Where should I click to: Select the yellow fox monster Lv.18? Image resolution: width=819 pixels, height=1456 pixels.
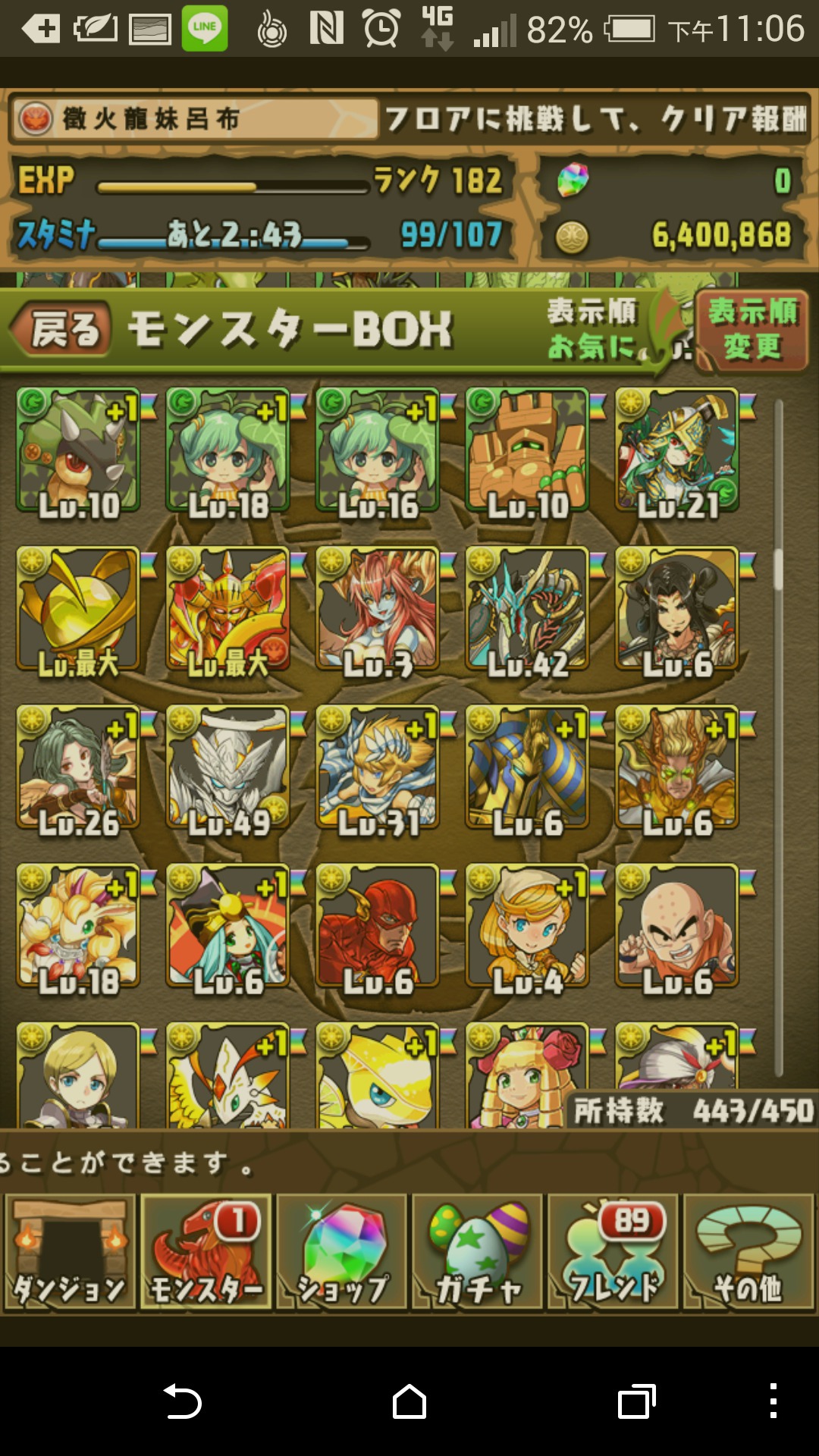[78, 926]
